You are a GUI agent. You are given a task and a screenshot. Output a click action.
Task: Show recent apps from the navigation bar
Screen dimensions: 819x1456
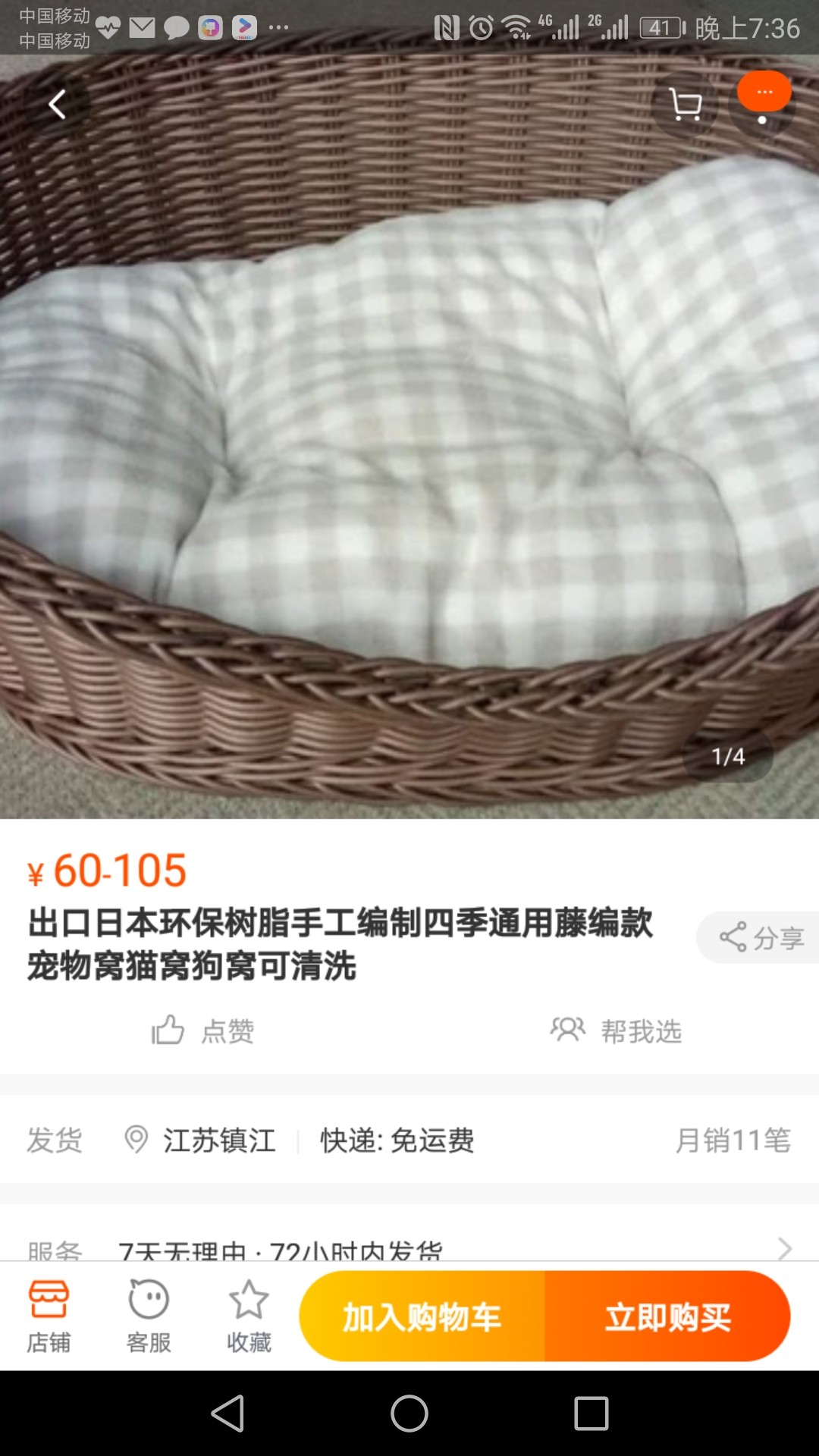pyautogui.click(x=591, y=1414)
